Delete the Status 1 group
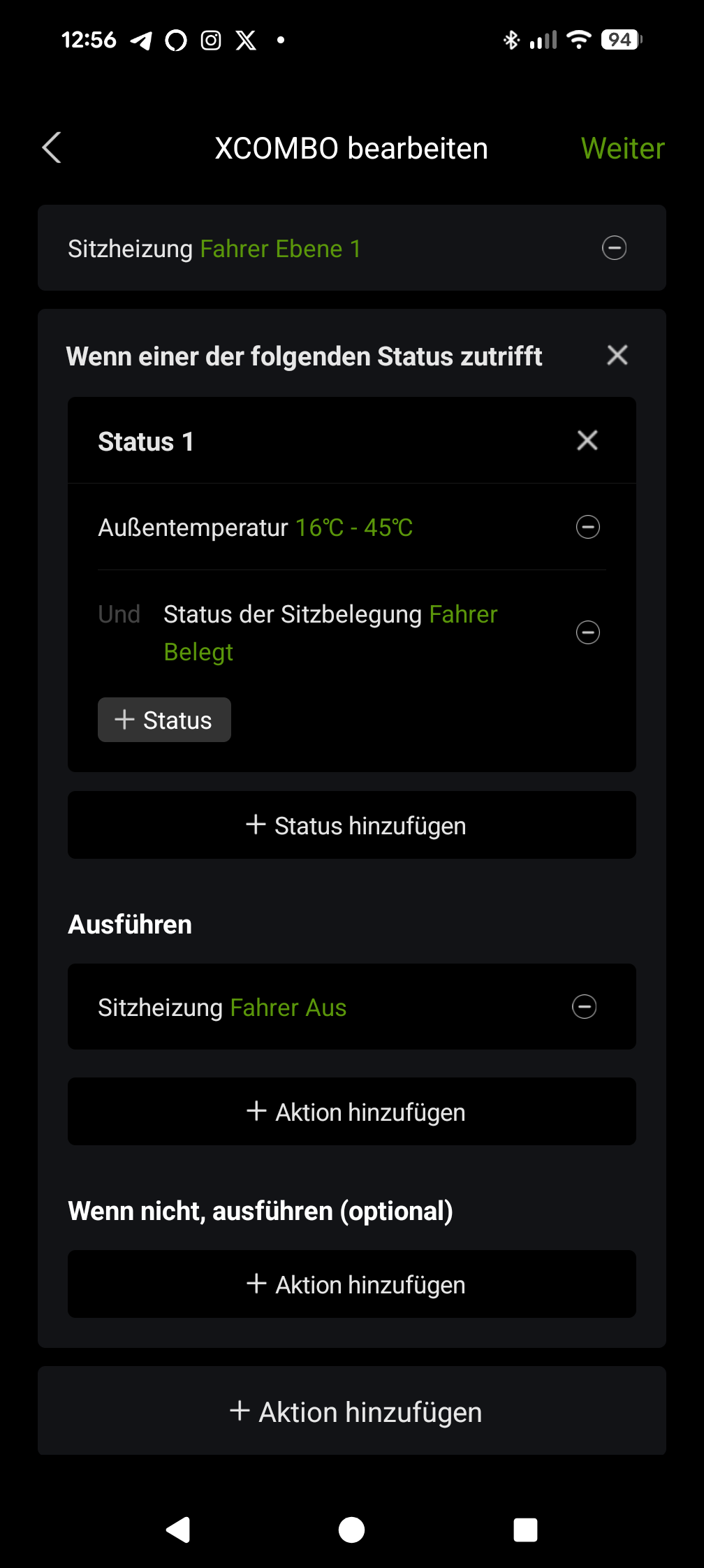 coord(587,440)
